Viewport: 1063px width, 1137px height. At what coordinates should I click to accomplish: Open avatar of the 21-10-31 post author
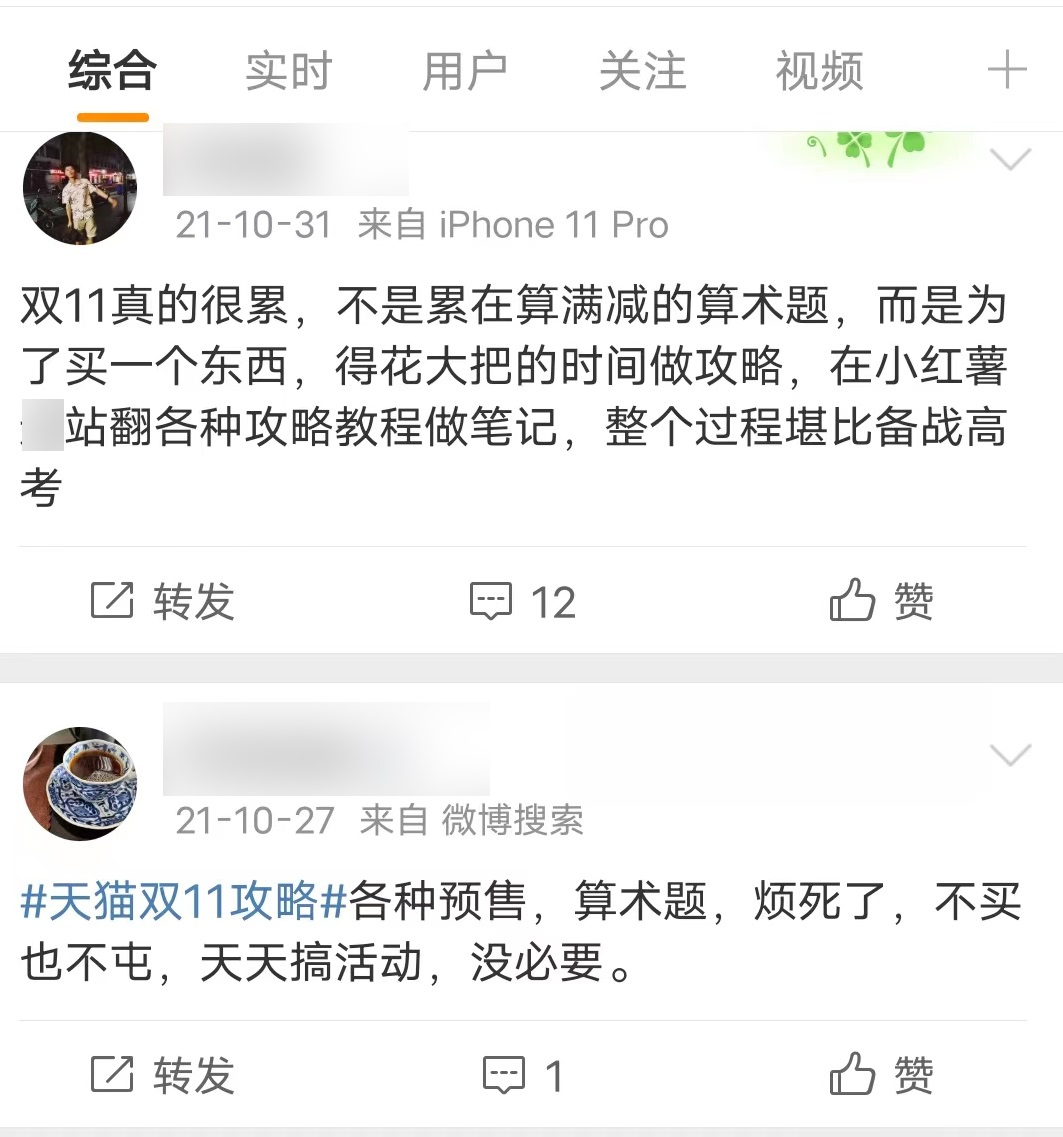79,188
